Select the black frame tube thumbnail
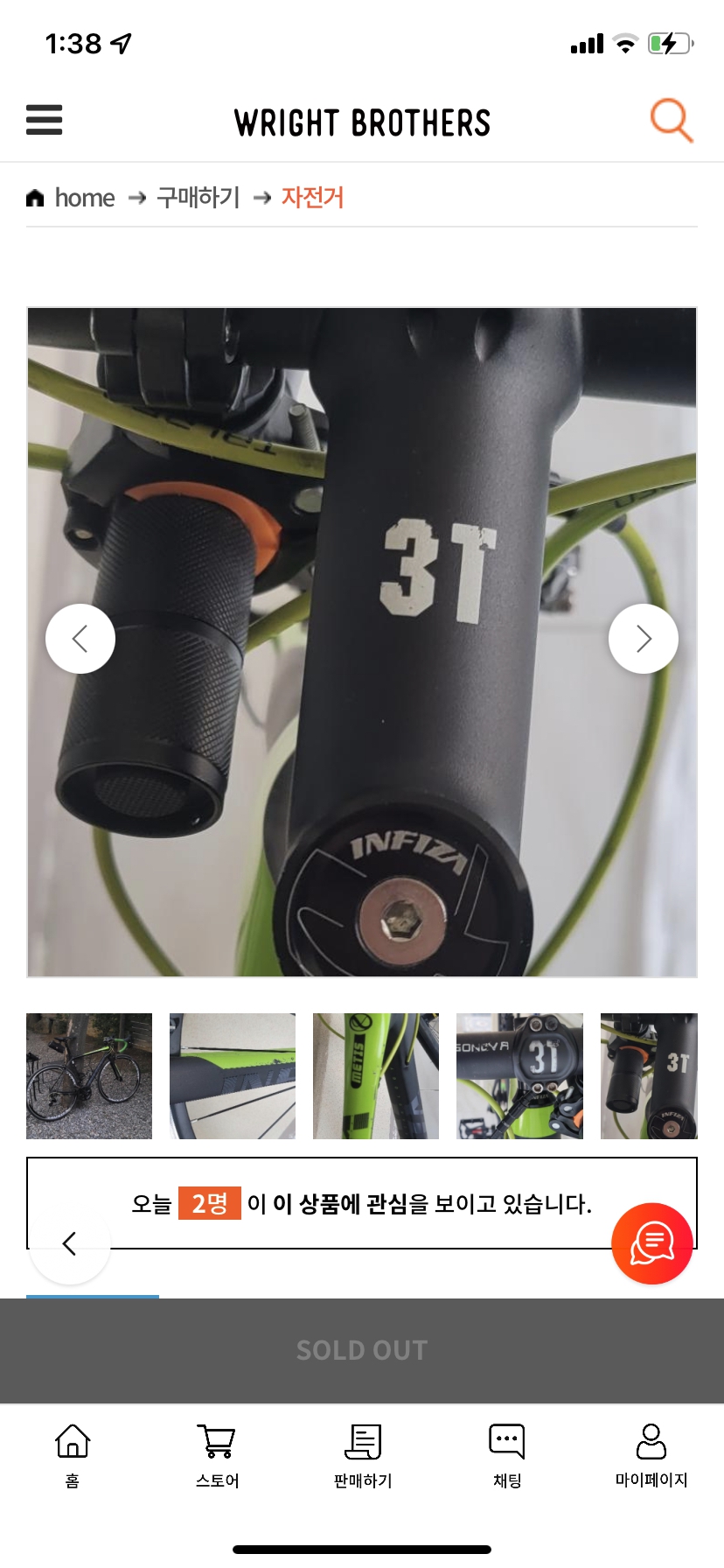 tap(233, 1075)
